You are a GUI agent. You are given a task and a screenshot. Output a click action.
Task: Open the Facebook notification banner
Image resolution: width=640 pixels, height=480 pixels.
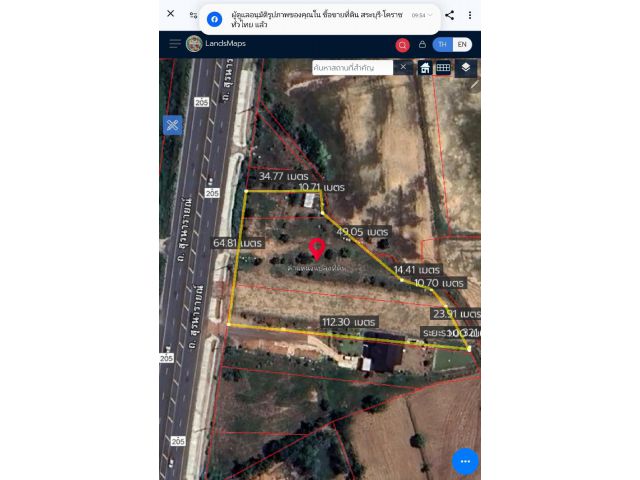pyautogui.click(x=320, y=18)
